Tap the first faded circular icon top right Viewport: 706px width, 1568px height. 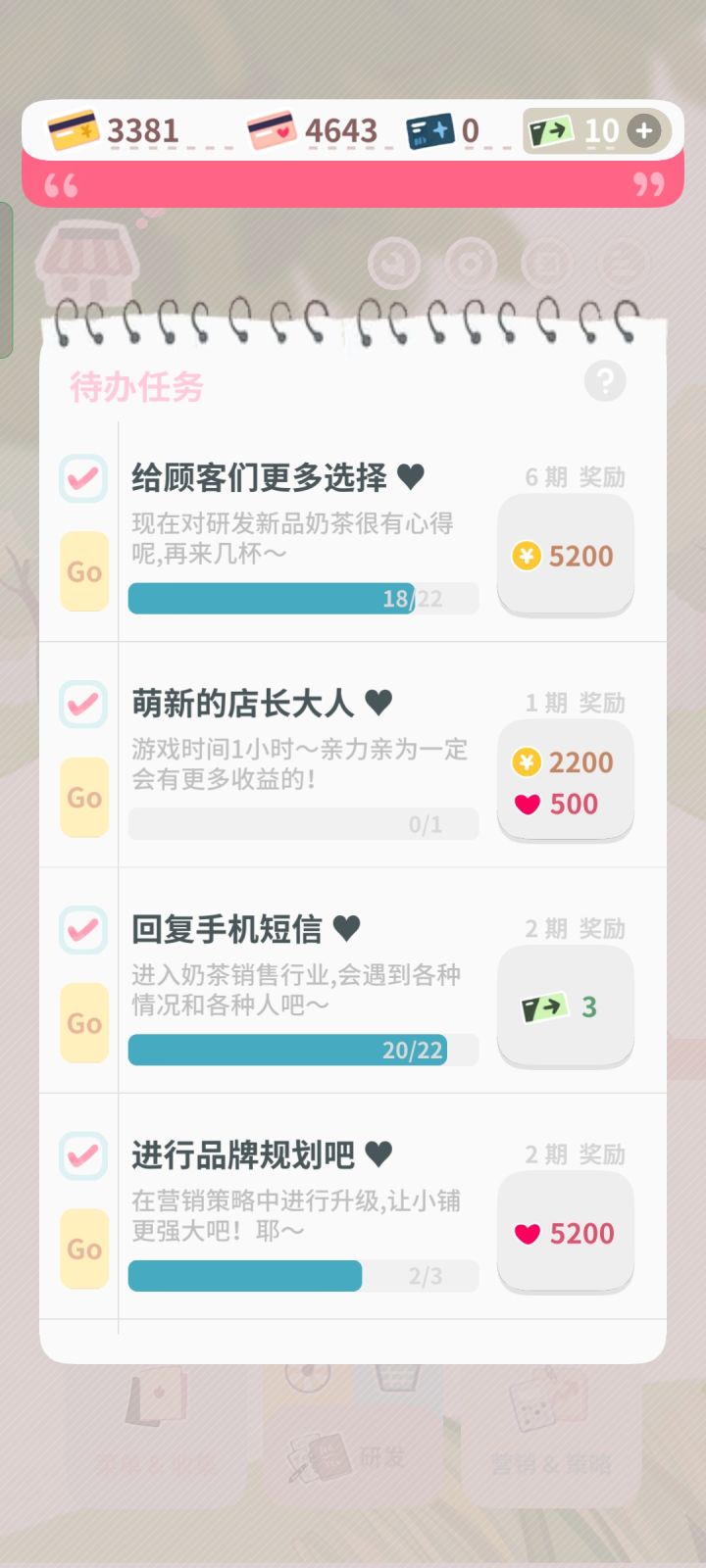395,263
